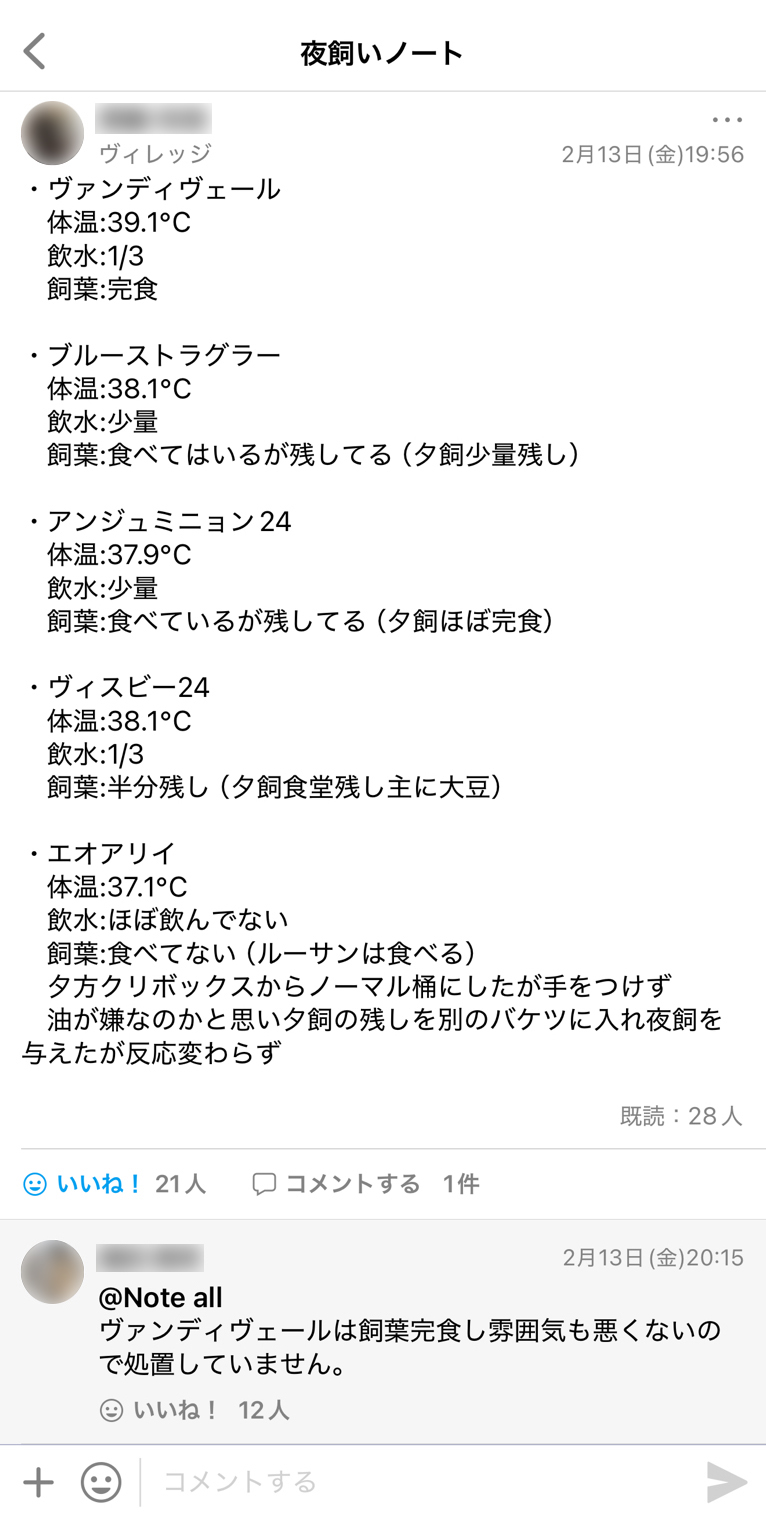766x1540 pixels.
Task: Tap the back chevron to leave the note
Action: click(35, 50)
